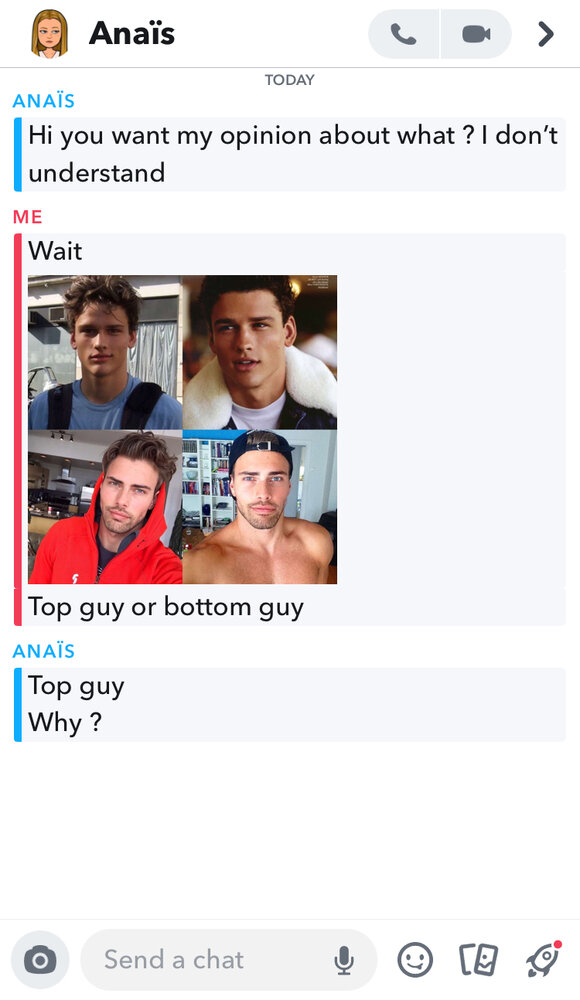
Task: Open the rocket games and minis launcher
Action: (543, 959)
